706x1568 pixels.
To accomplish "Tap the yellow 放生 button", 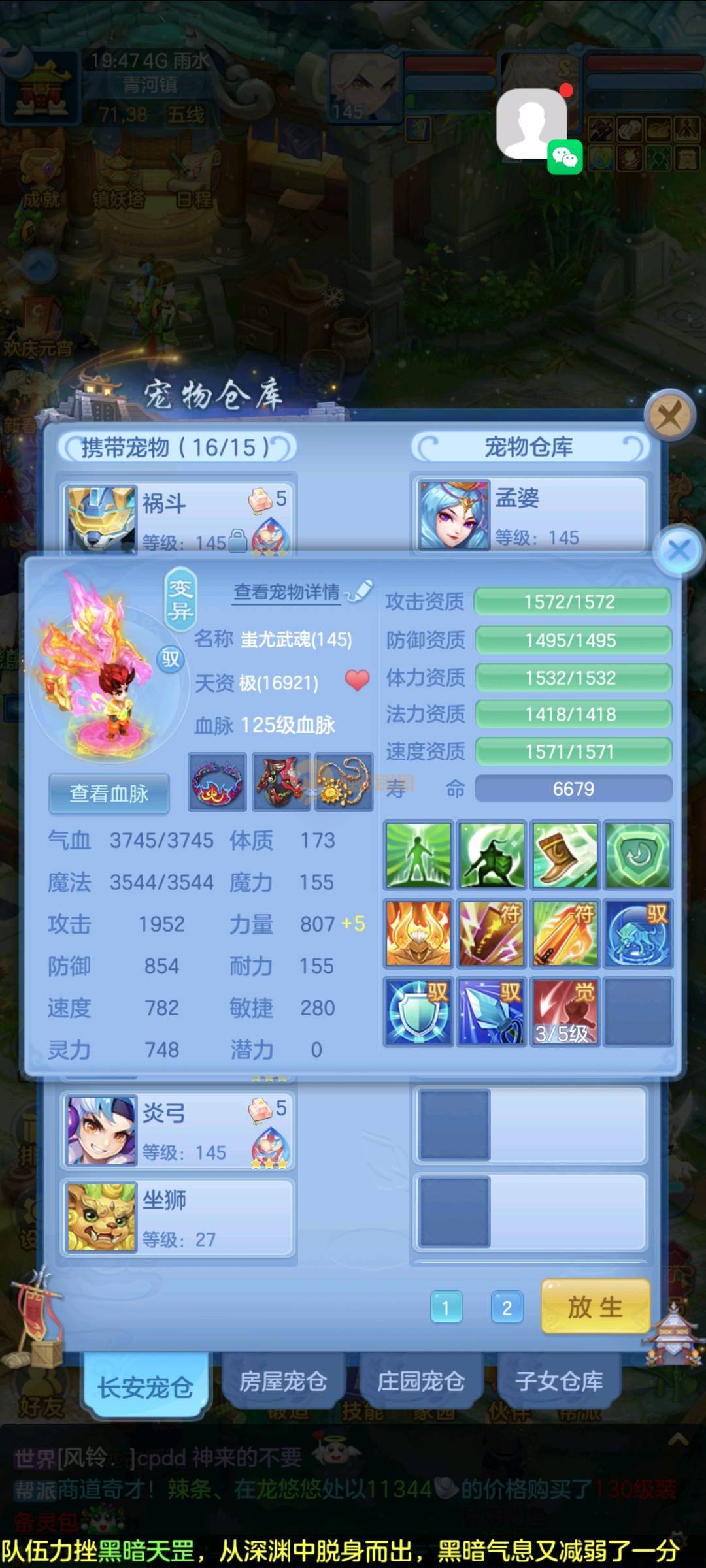I will [595, 1307].
